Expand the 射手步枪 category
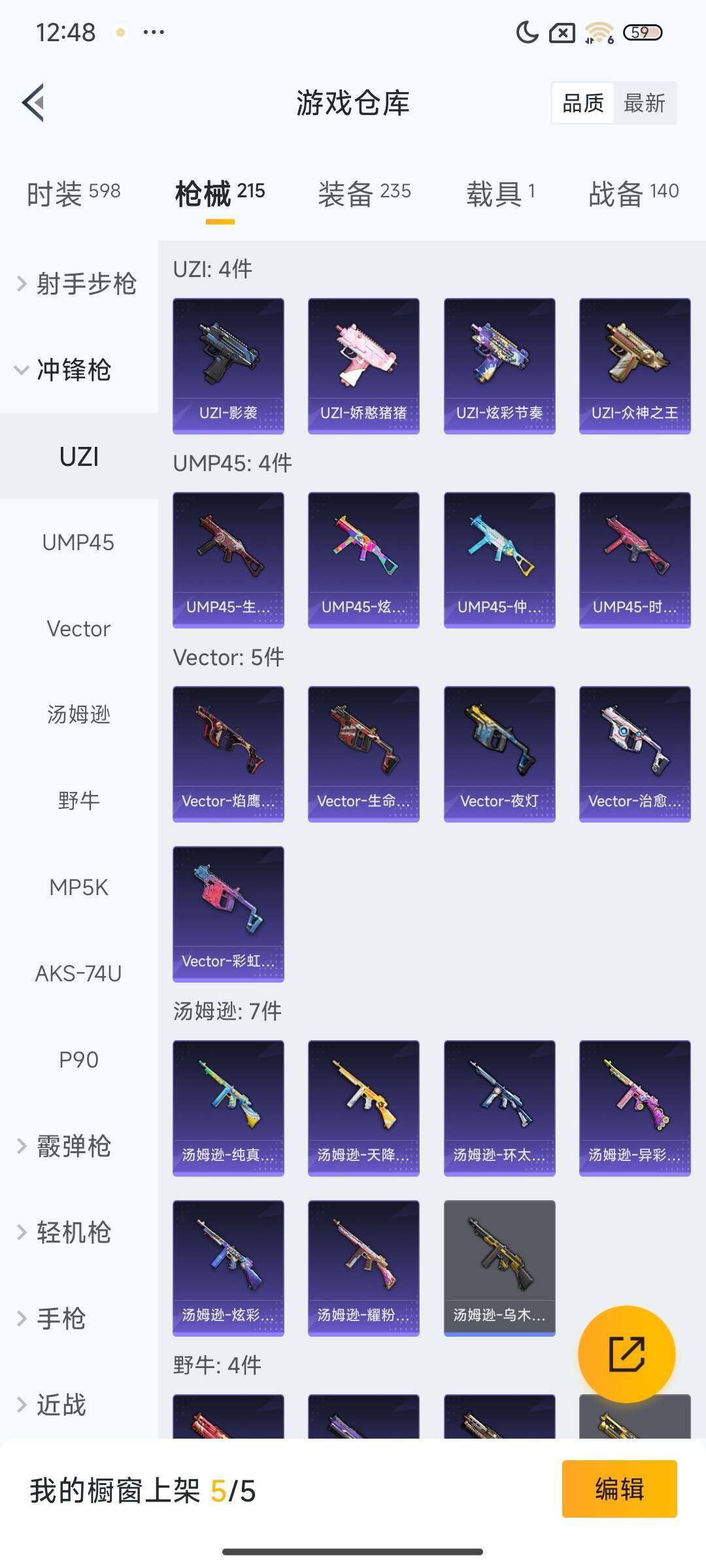The image size is (706, 1568). pyautogui.click(x=78, y=284)
